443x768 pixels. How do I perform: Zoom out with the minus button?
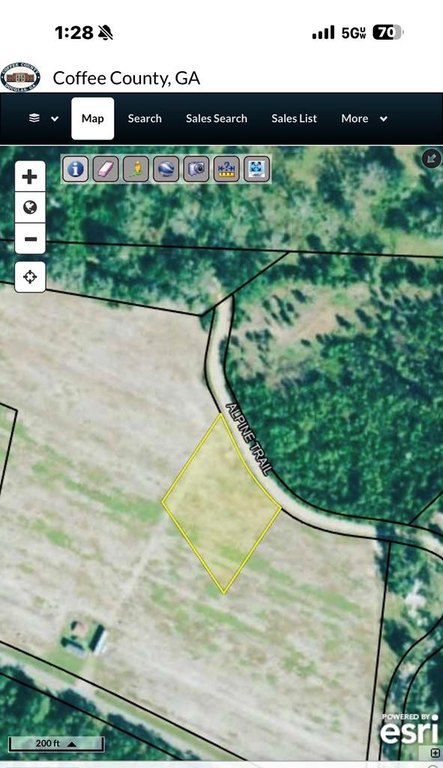coord(30,239)
